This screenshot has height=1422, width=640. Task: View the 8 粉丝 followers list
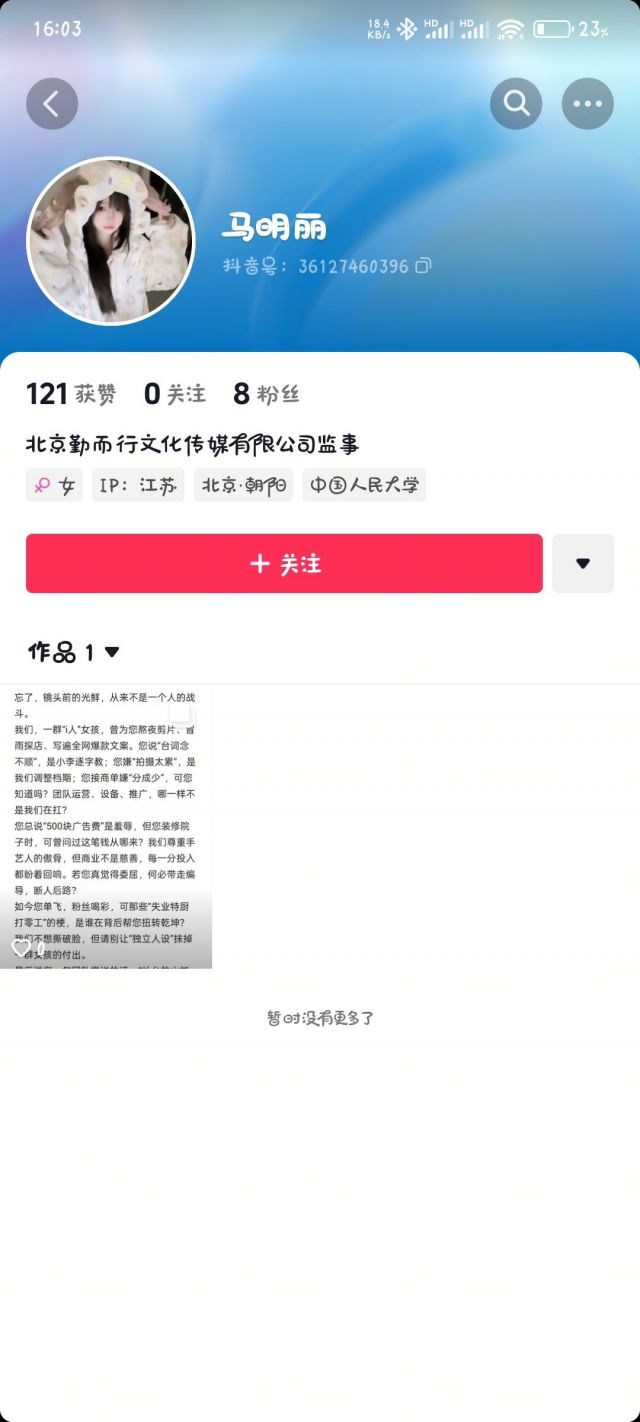266,394
